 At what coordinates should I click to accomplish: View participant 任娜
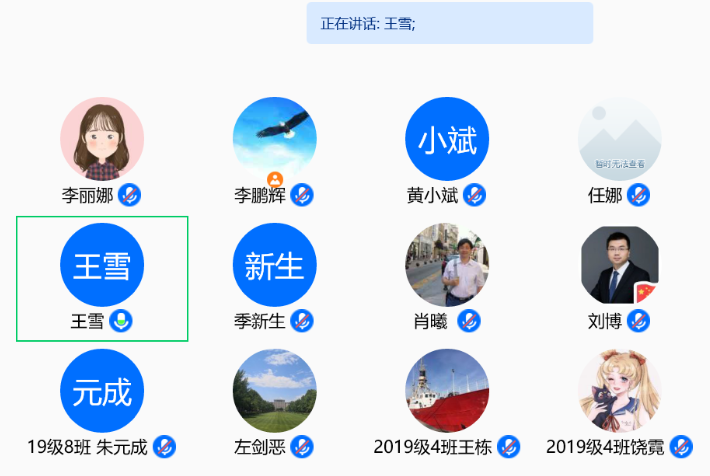(620, 139)
